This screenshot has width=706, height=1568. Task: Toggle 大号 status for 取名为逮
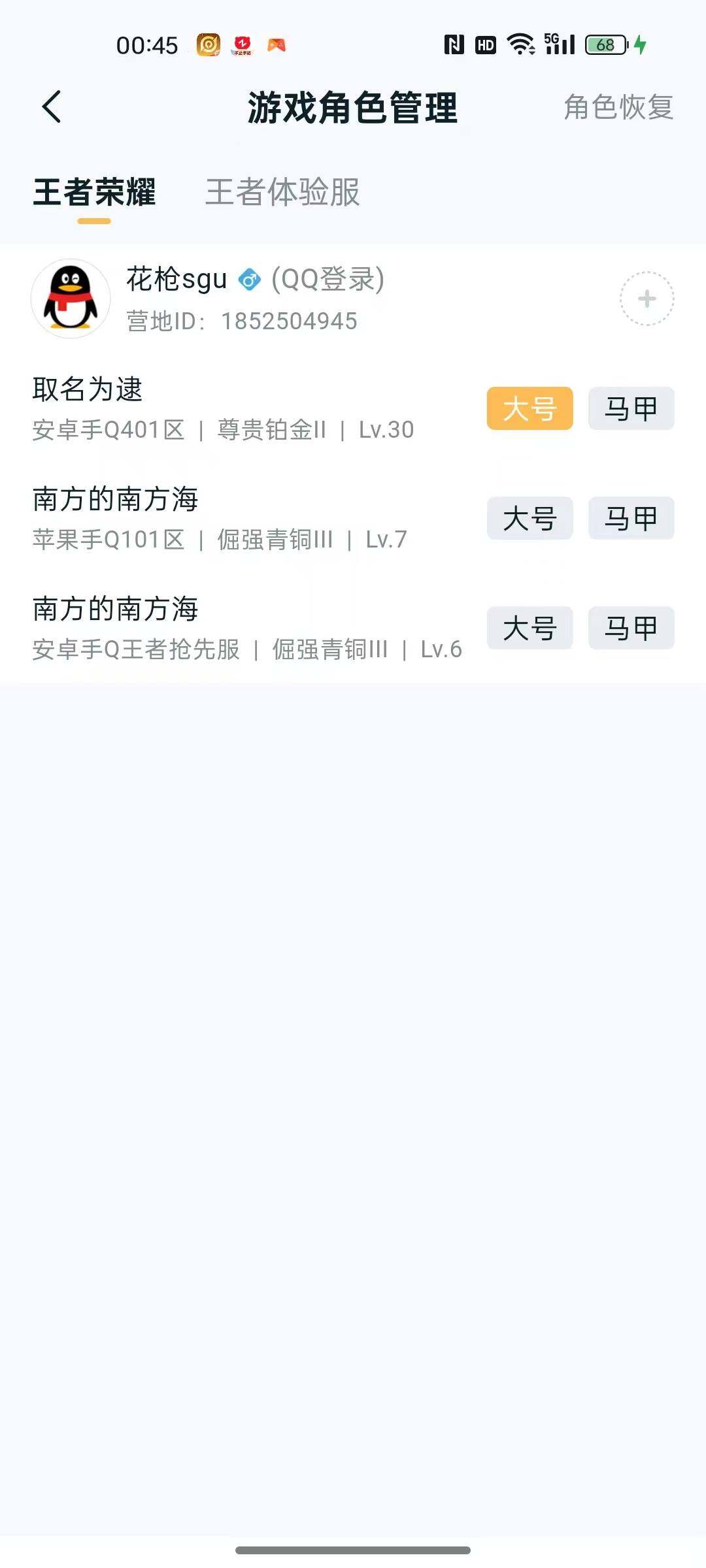click(529, 408)
